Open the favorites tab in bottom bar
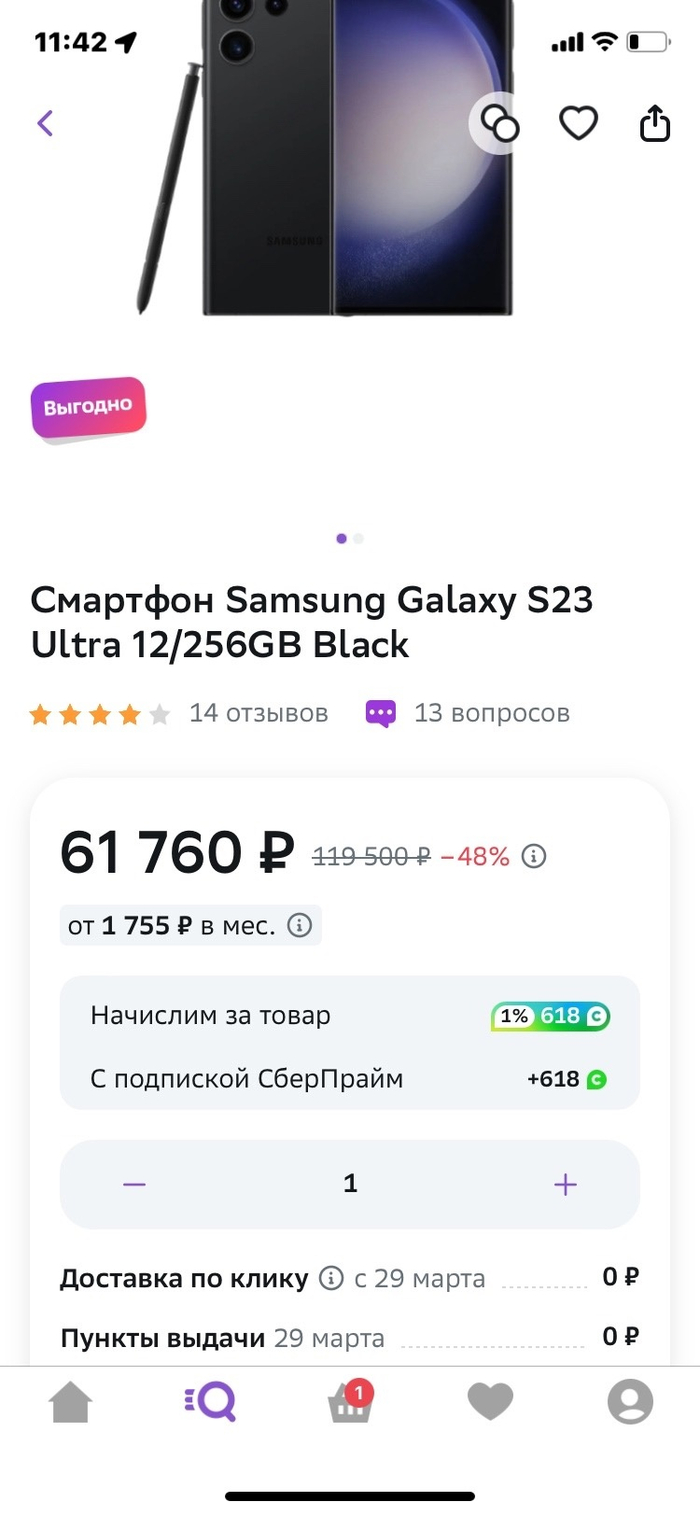 click(490, 1402)
